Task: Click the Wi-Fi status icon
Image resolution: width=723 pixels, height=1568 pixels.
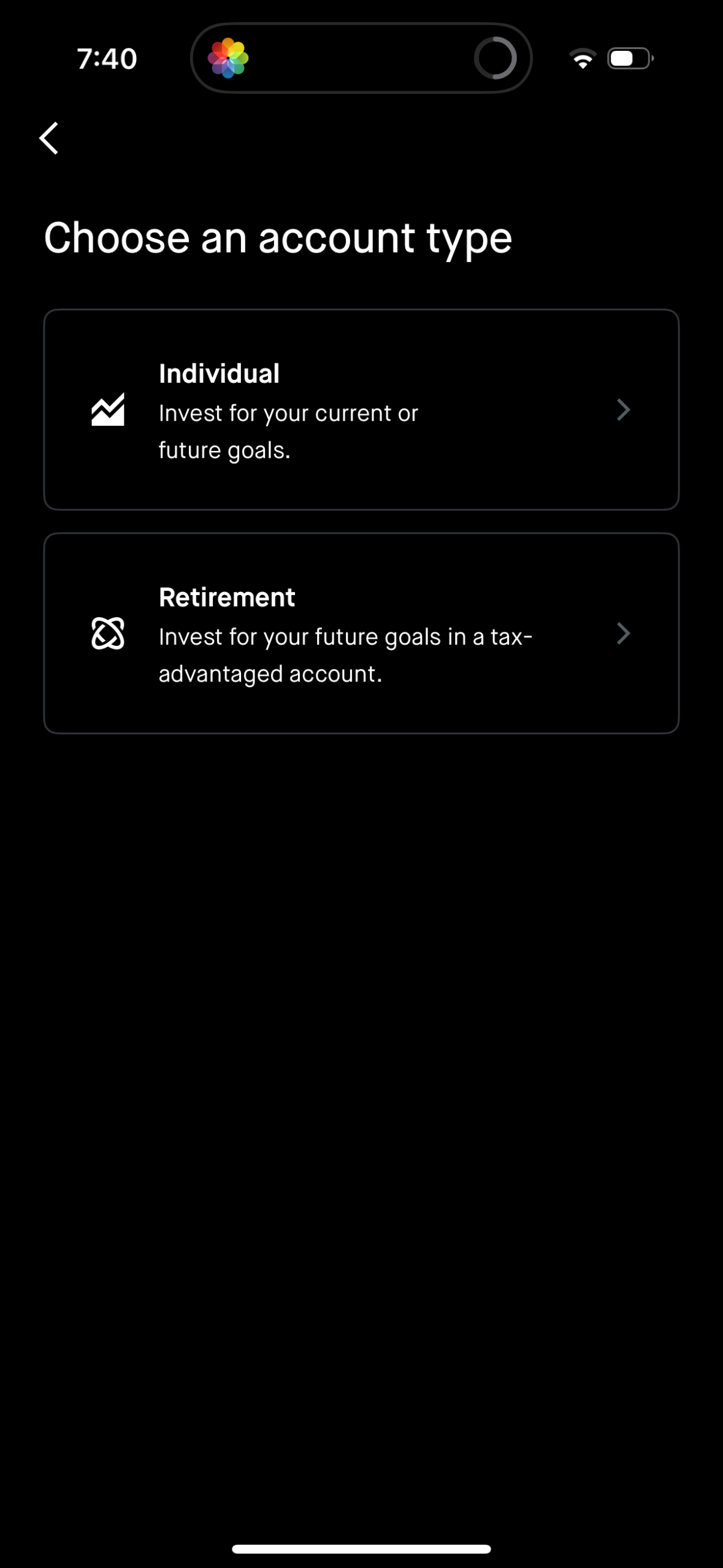Action: pyautogui.click(x=582, y=57)
